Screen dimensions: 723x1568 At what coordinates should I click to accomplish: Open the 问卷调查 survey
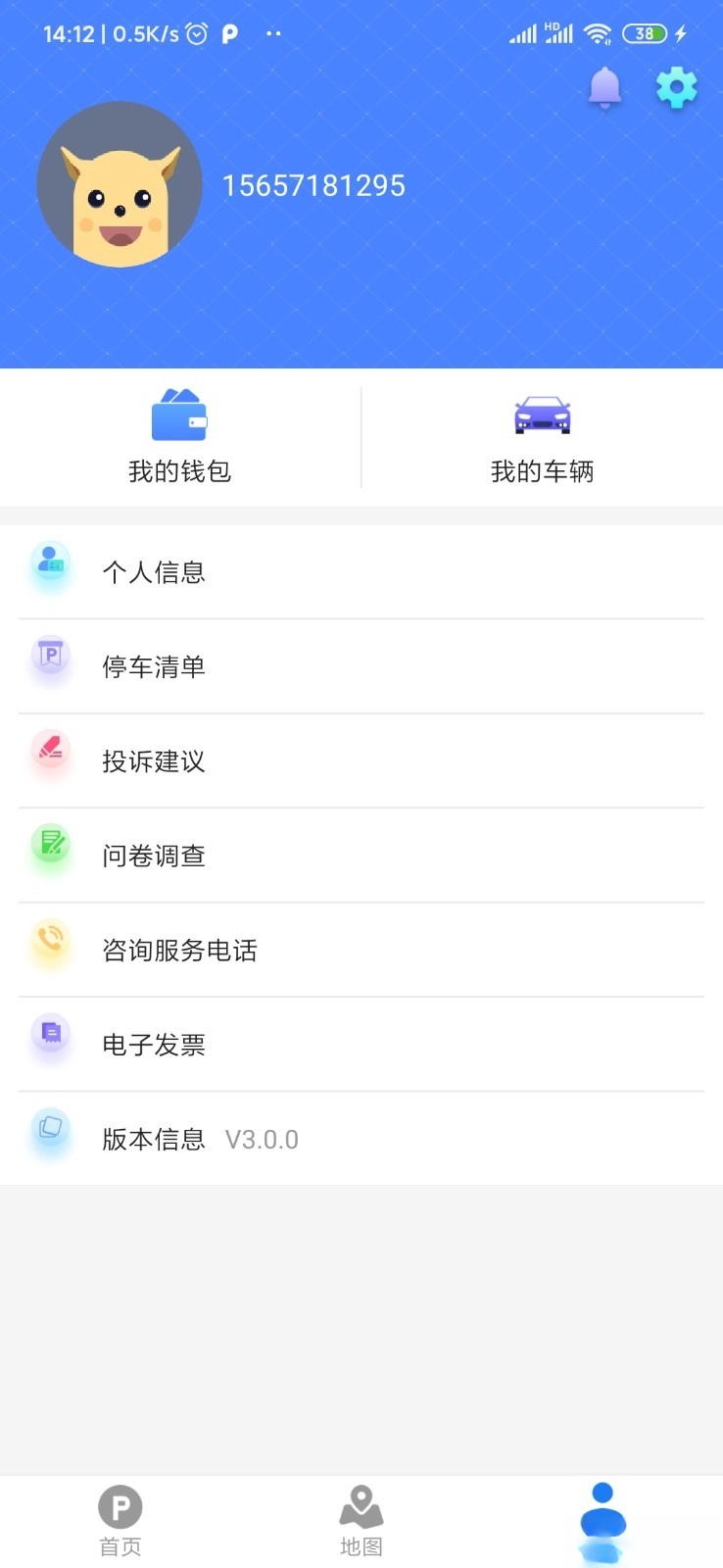[x=361, y=856]
